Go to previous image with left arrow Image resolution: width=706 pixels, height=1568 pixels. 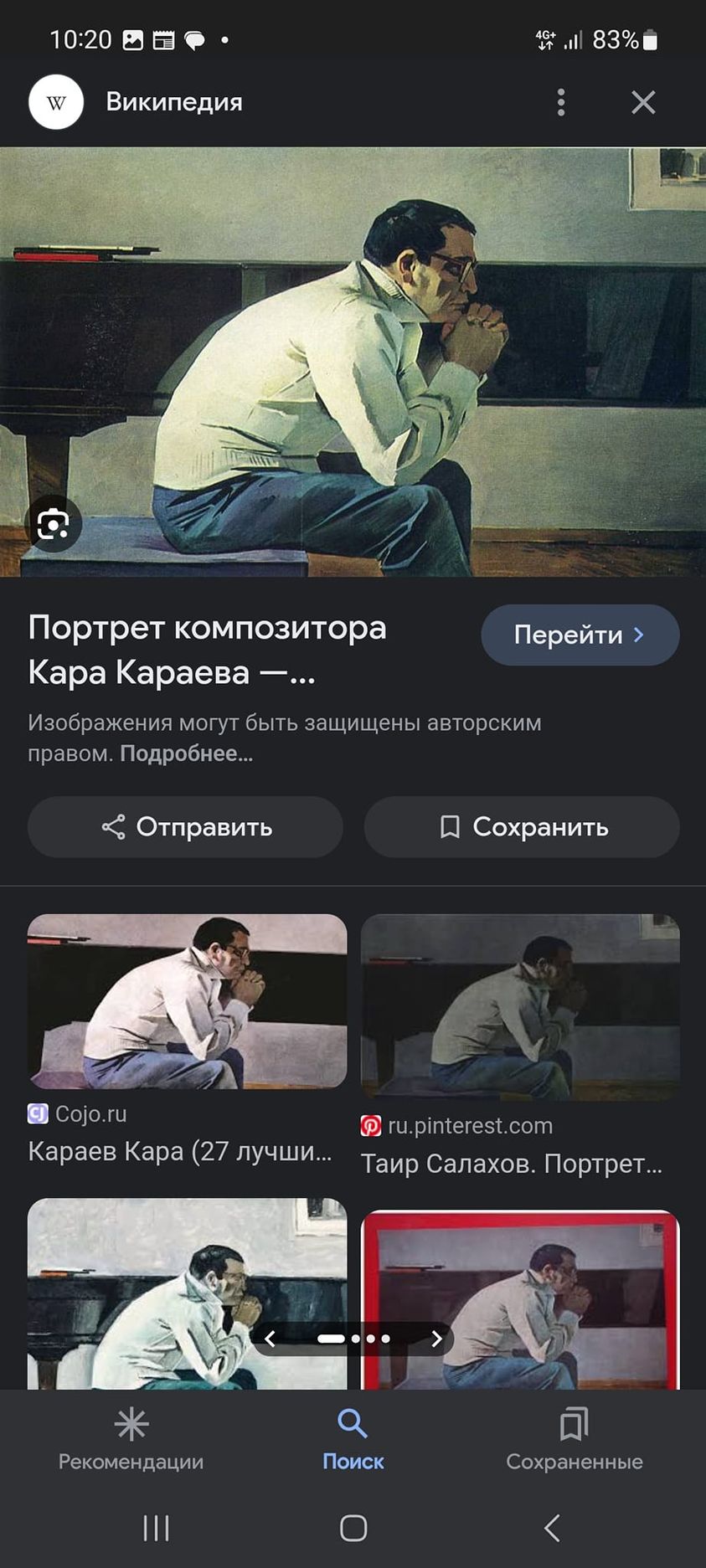(x=270, y=1339)
